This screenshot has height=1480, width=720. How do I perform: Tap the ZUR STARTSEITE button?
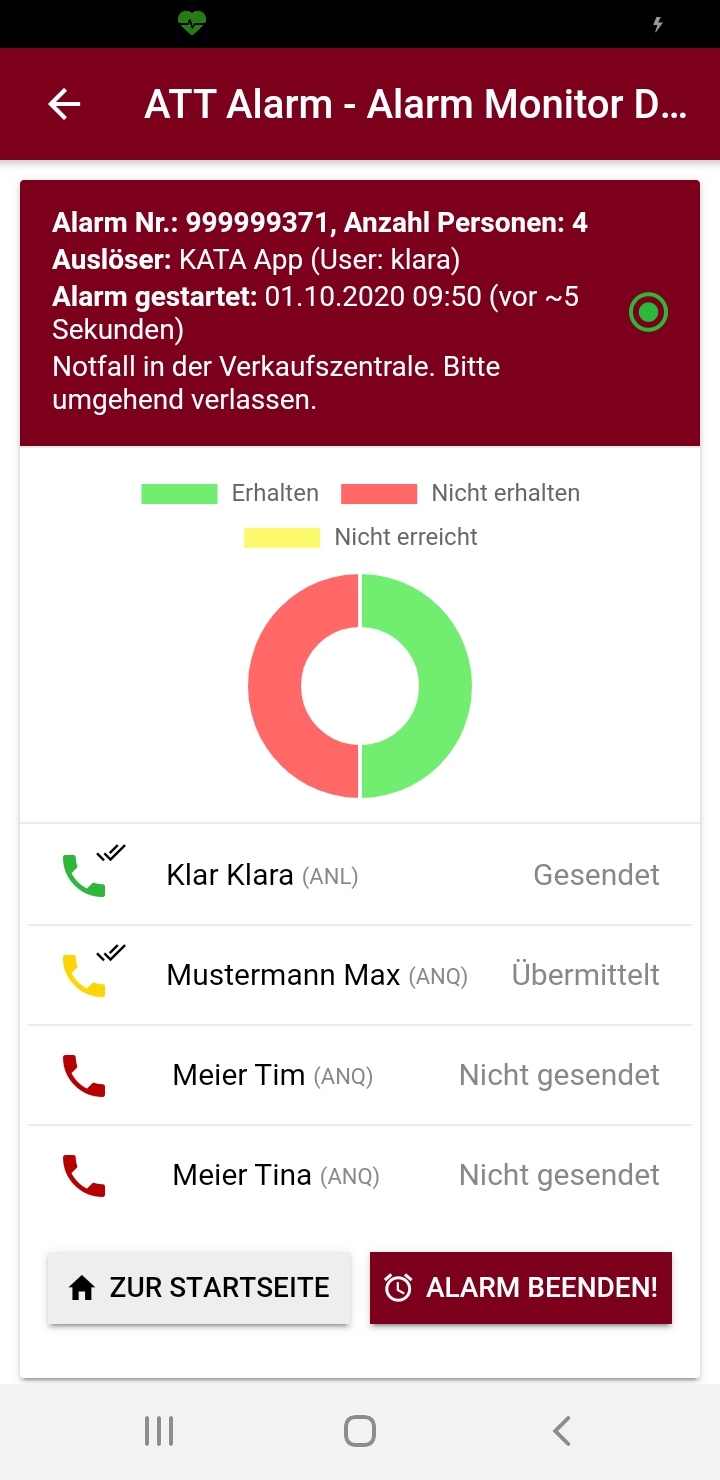pyautogui.click(x=199, y=1288)
